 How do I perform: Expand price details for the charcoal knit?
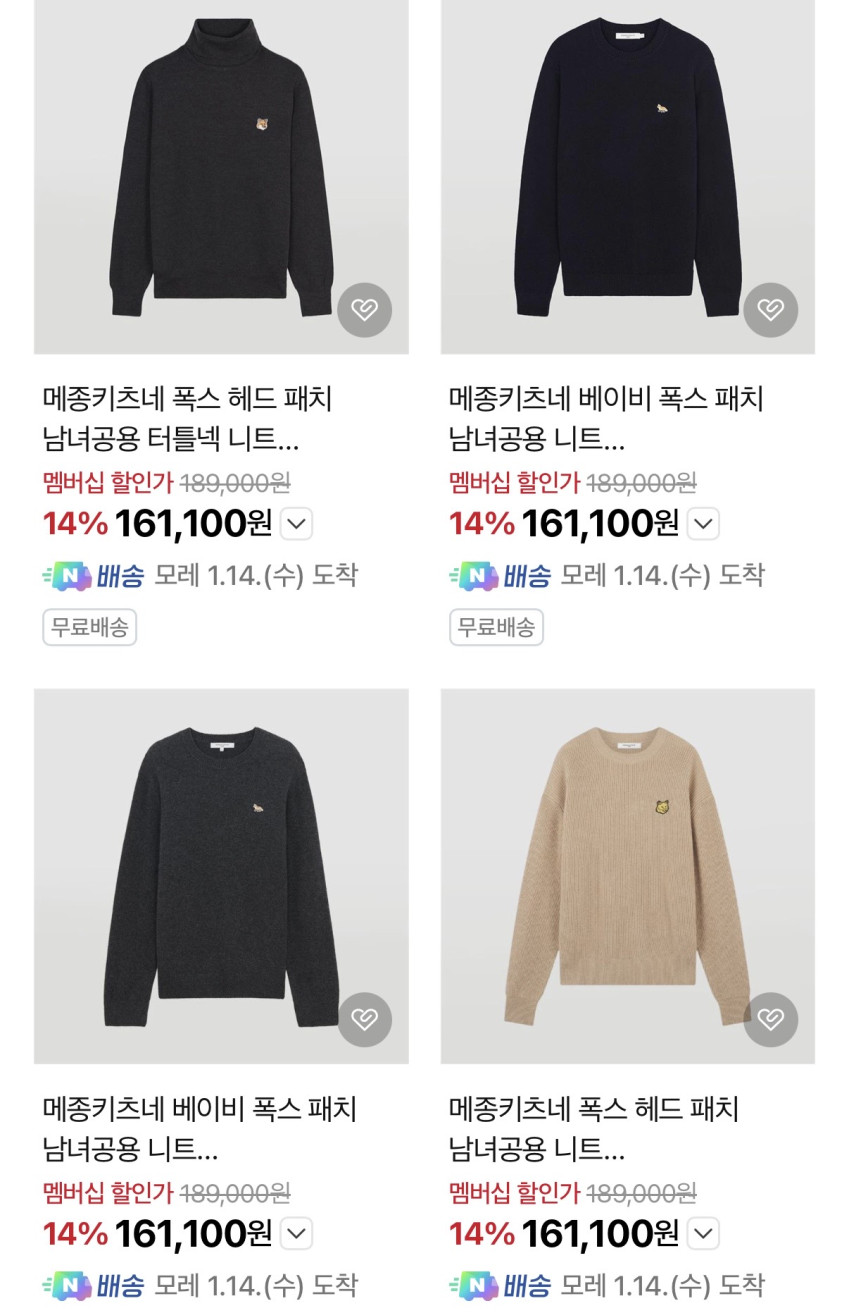pyautogui.click(x=297, y=1233)
